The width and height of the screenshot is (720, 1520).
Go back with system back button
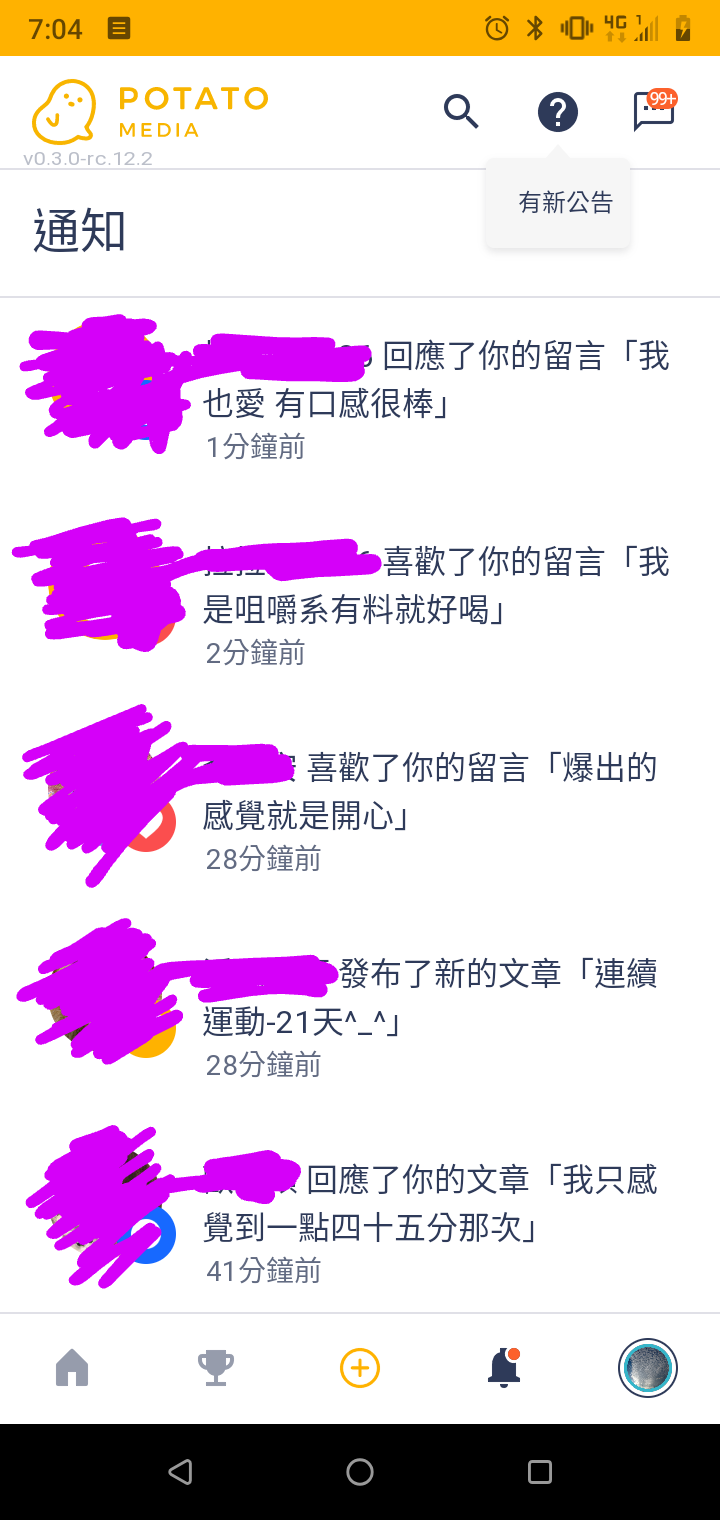pos(180,1471)
